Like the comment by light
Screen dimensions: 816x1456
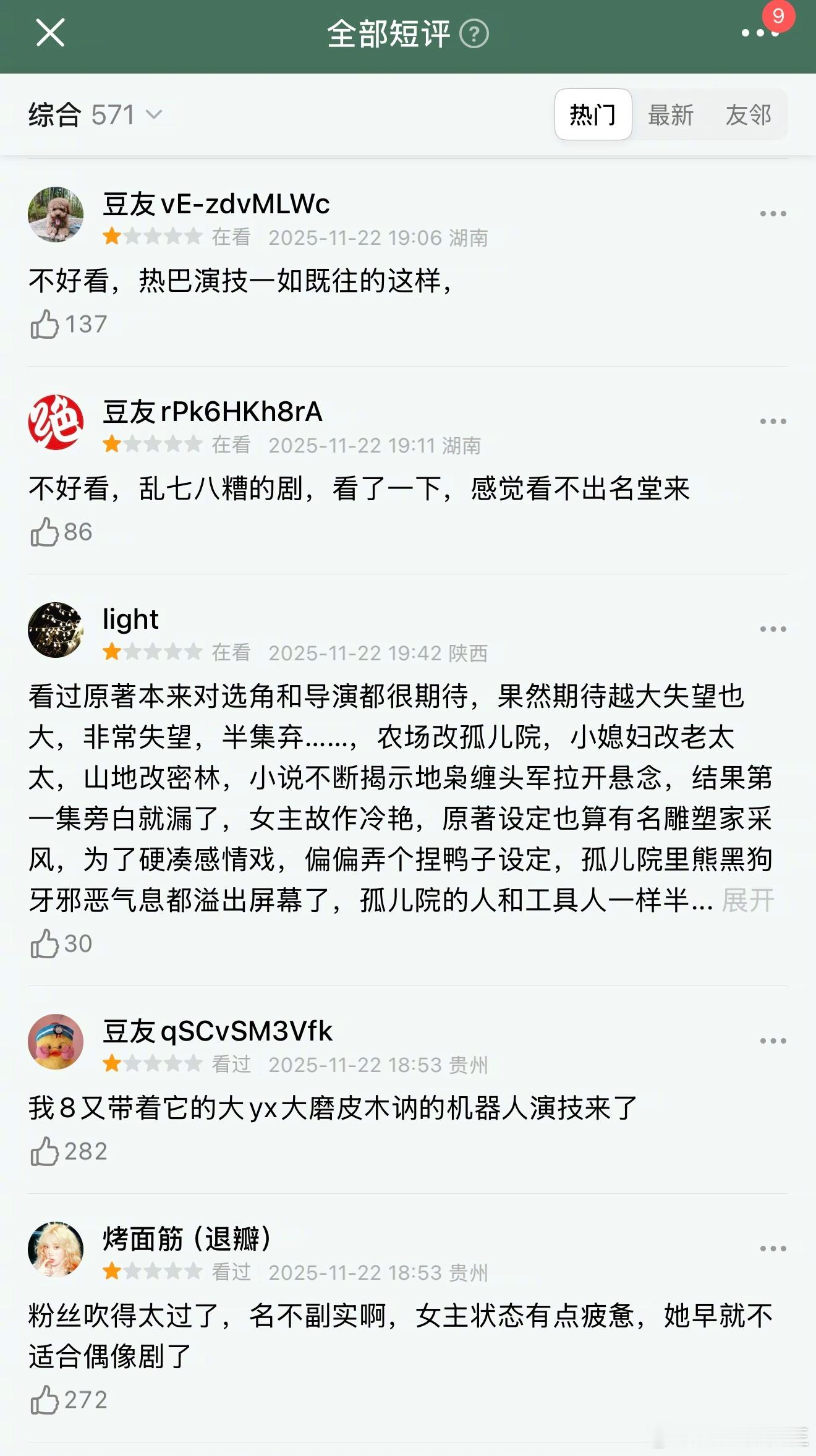point(45,944)
